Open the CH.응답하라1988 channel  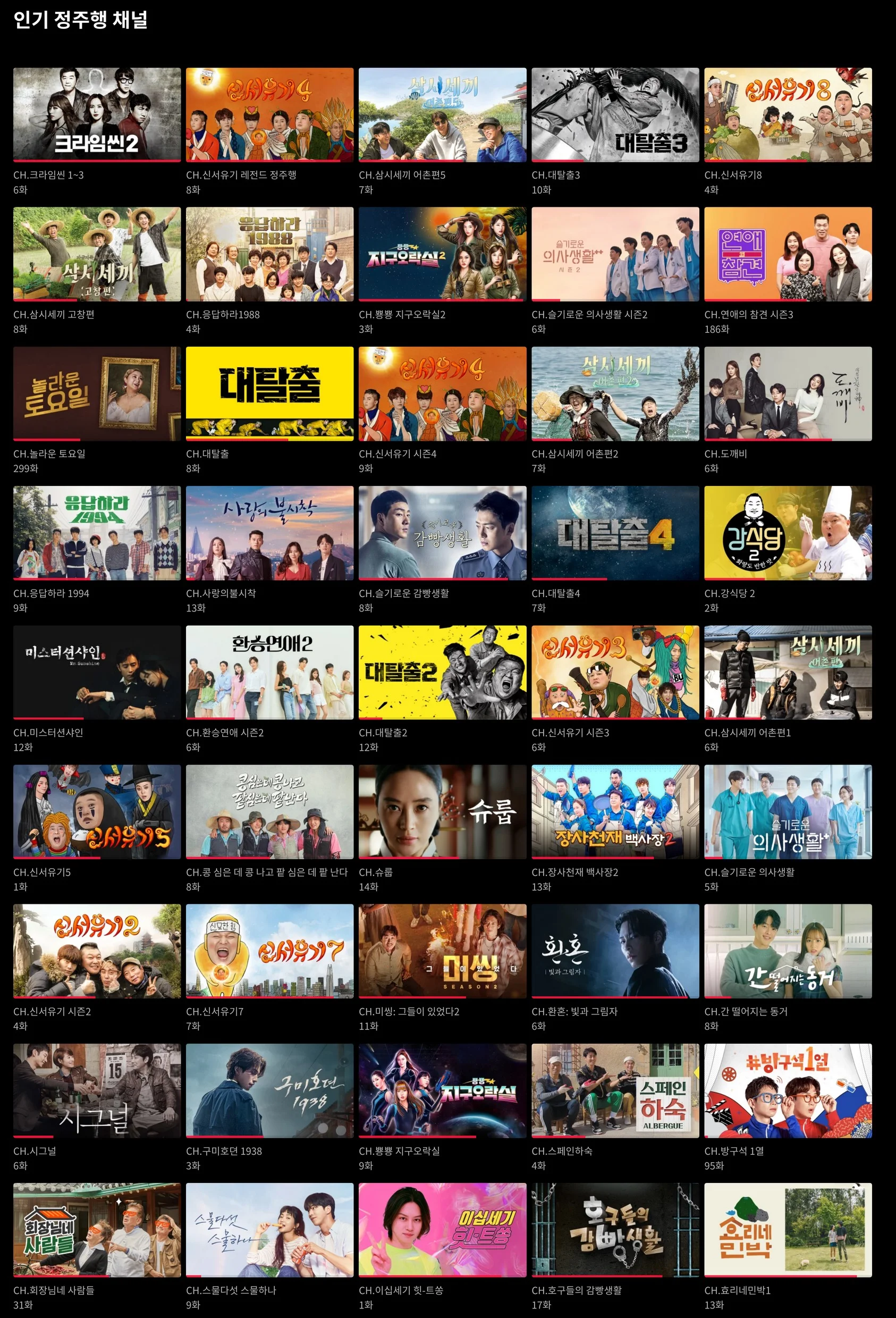click(269, 254)
